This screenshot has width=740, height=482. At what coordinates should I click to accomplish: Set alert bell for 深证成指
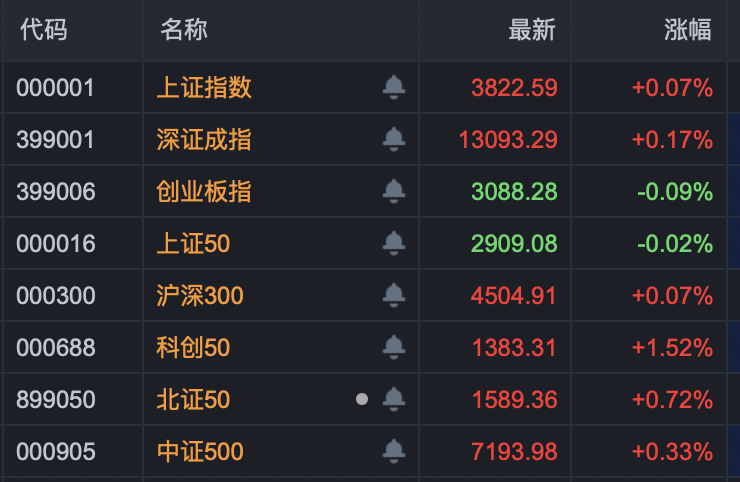click(394, 140)
